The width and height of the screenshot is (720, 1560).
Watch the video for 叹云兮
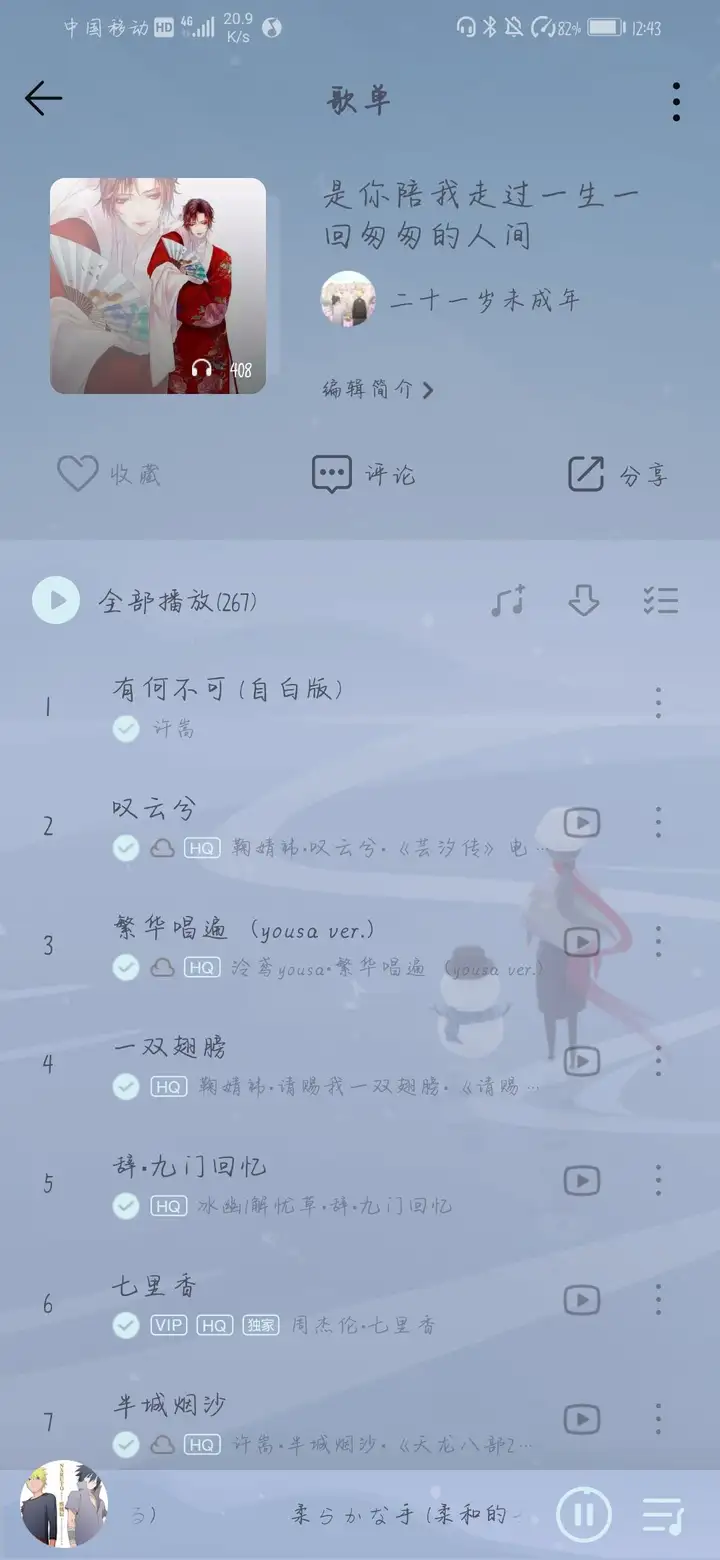click(x=582, y=823)
